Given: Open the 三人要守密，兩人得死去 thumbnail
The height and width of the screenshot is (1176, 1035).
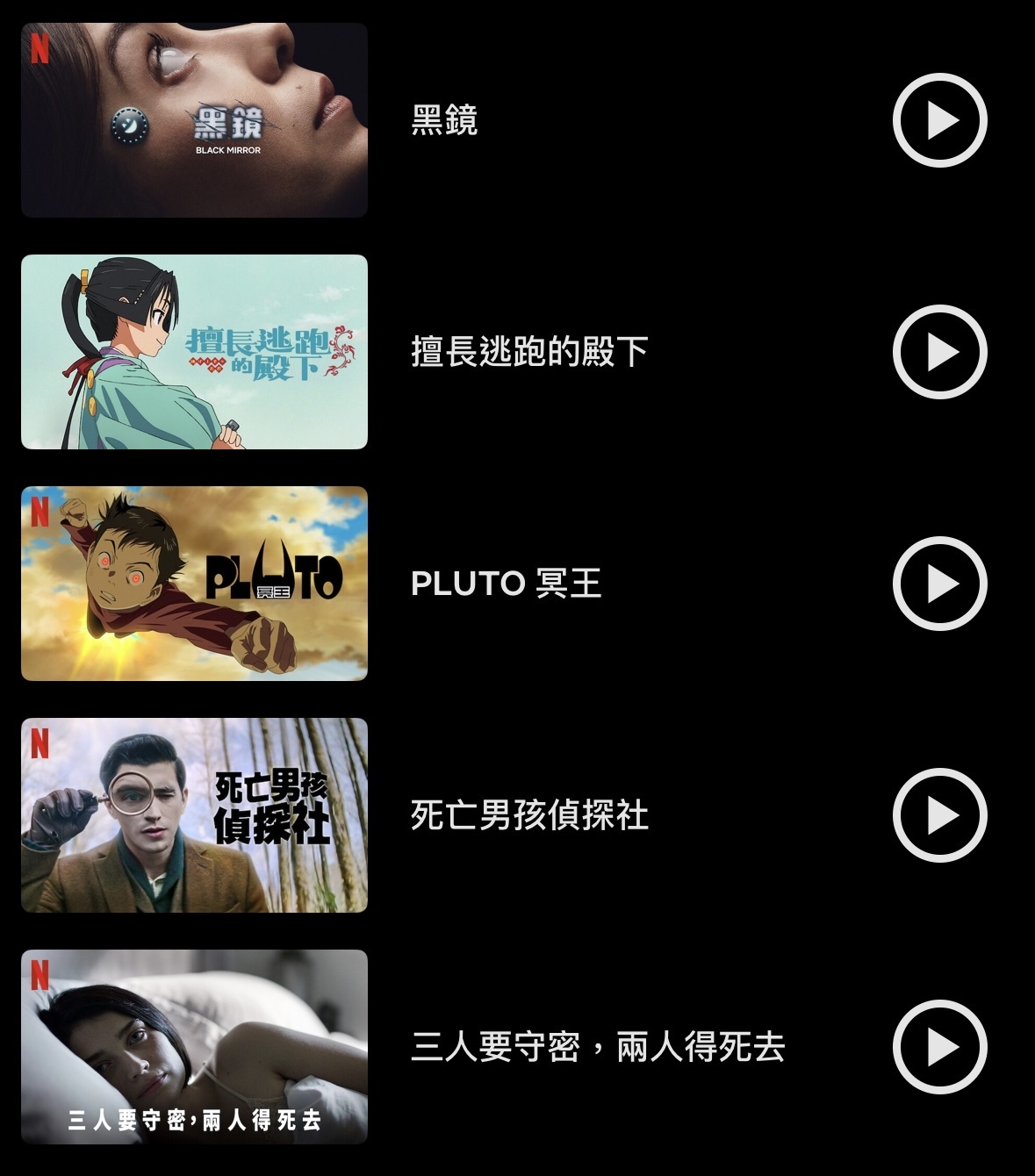Looking at the screenshot, I should (194, 1047).
